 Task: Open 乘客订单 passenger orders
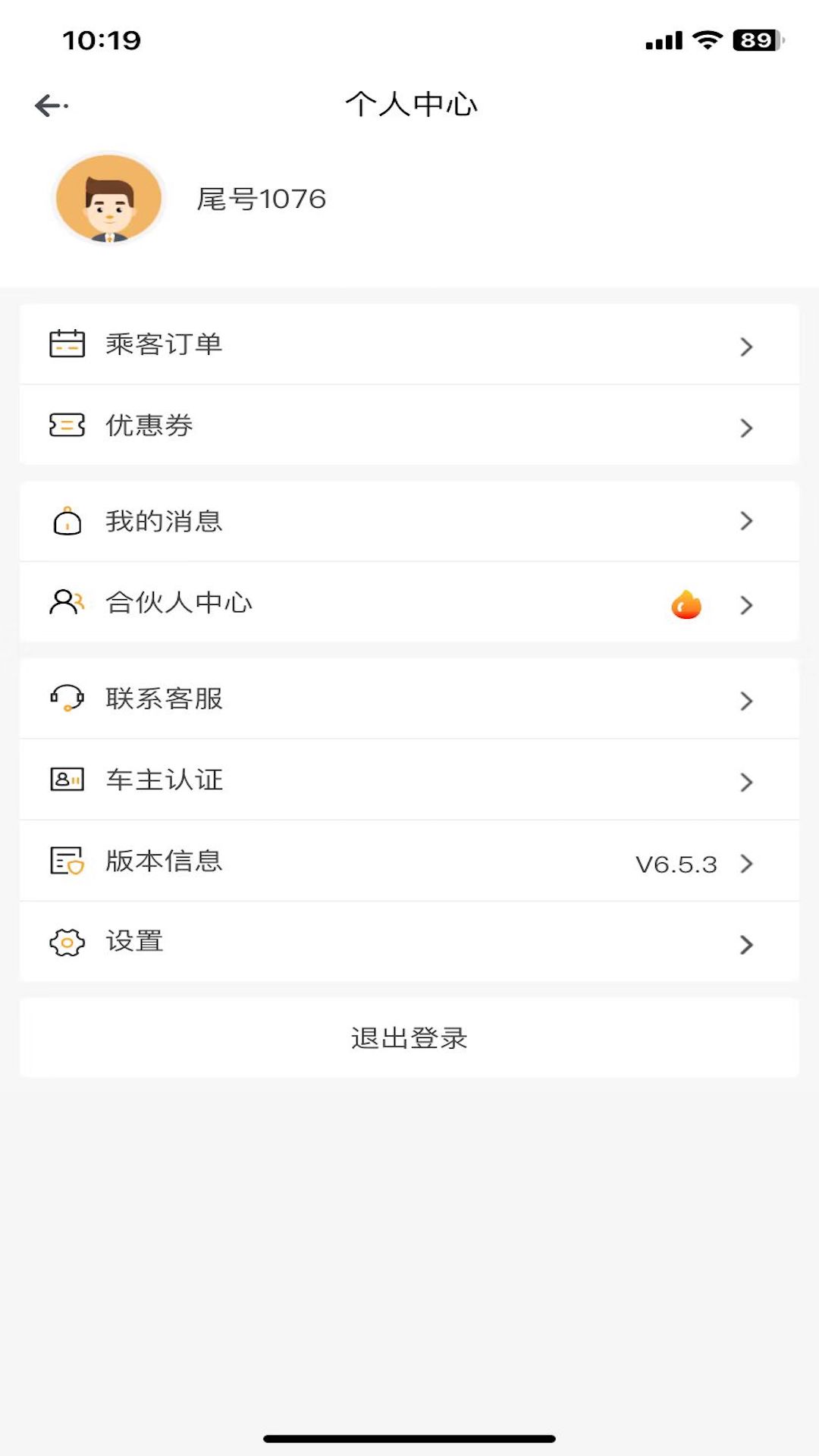pos(409,344)
